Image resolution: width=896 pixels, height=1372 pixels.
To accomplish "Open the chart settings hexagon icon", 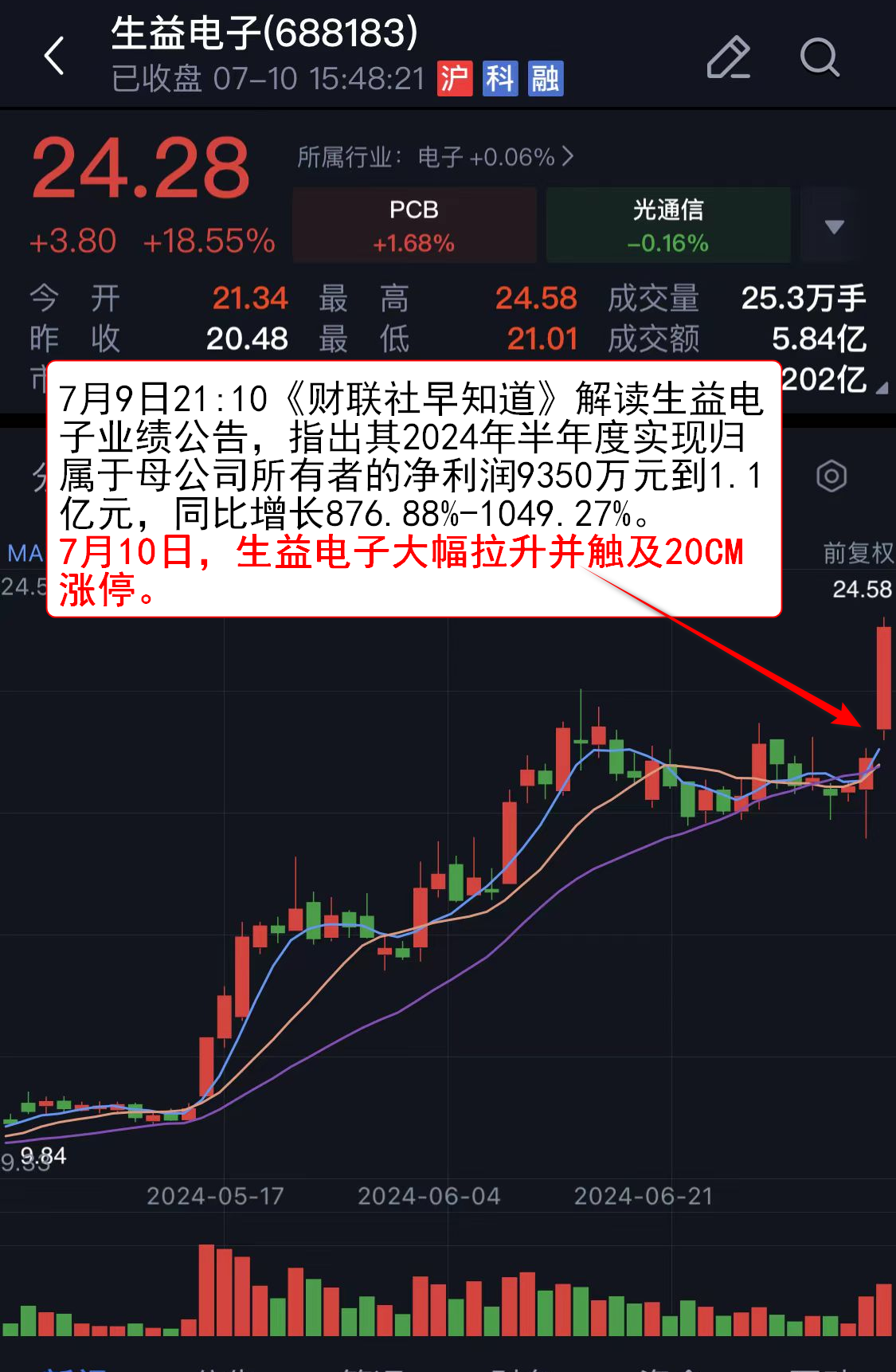I will [831, 476].
